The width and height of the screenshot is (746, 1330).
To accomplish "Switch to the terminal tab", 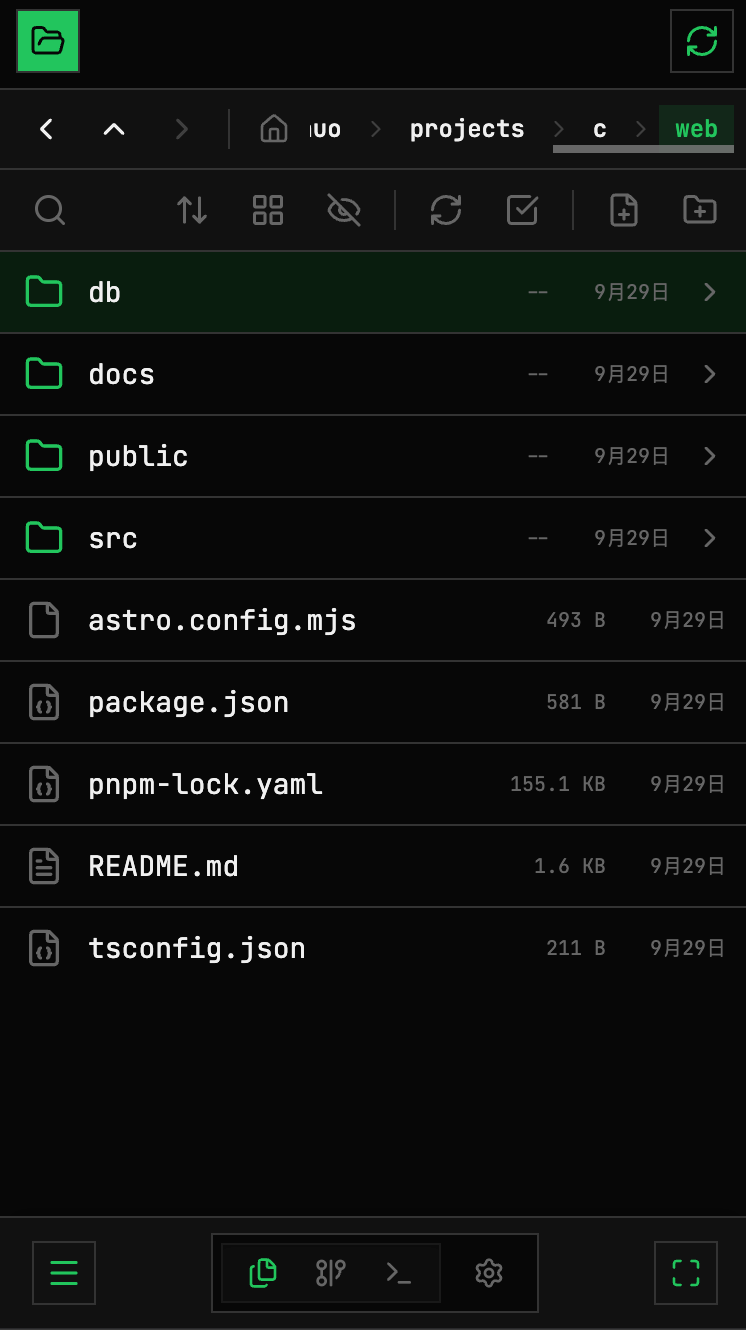I will pos(399,1273).
